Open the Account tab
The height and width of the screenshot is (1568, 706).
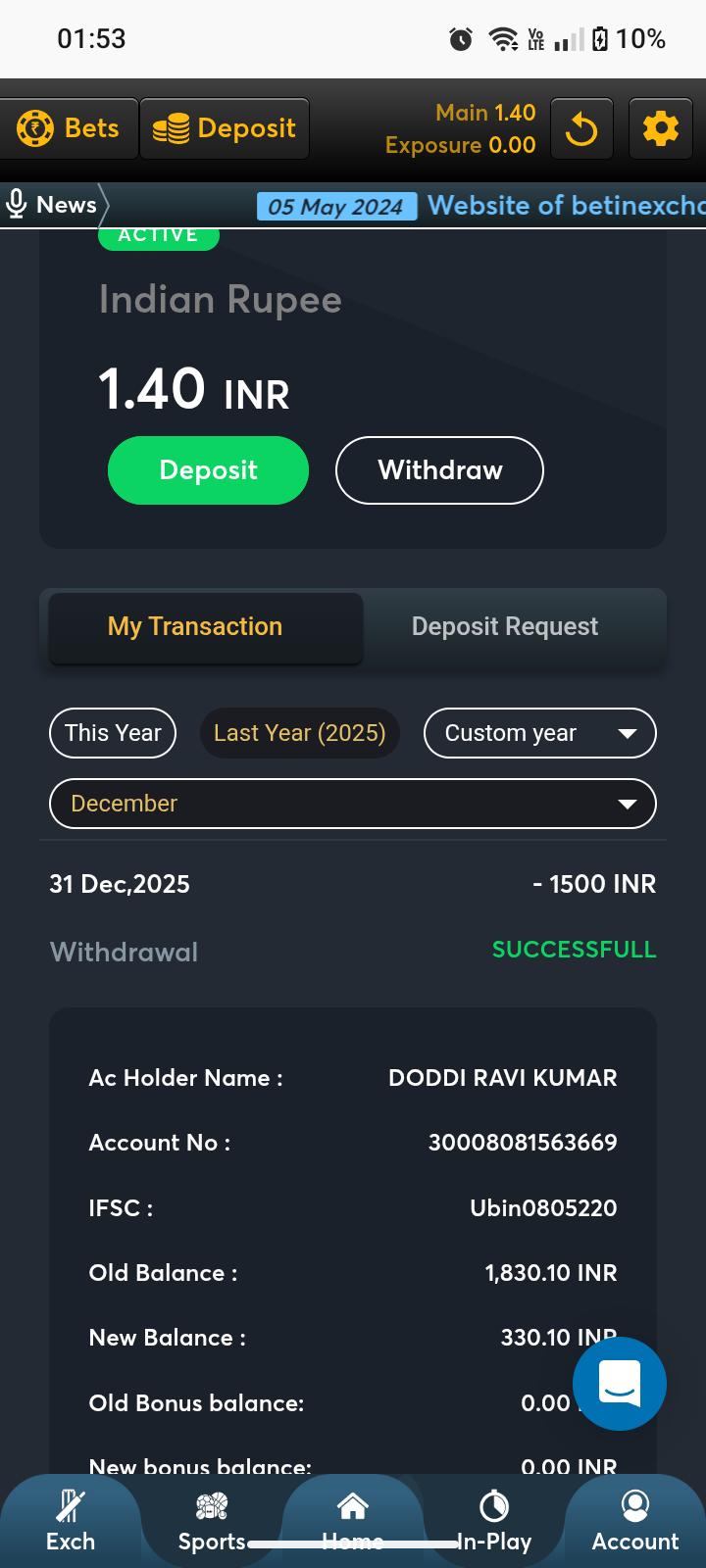635,1521
